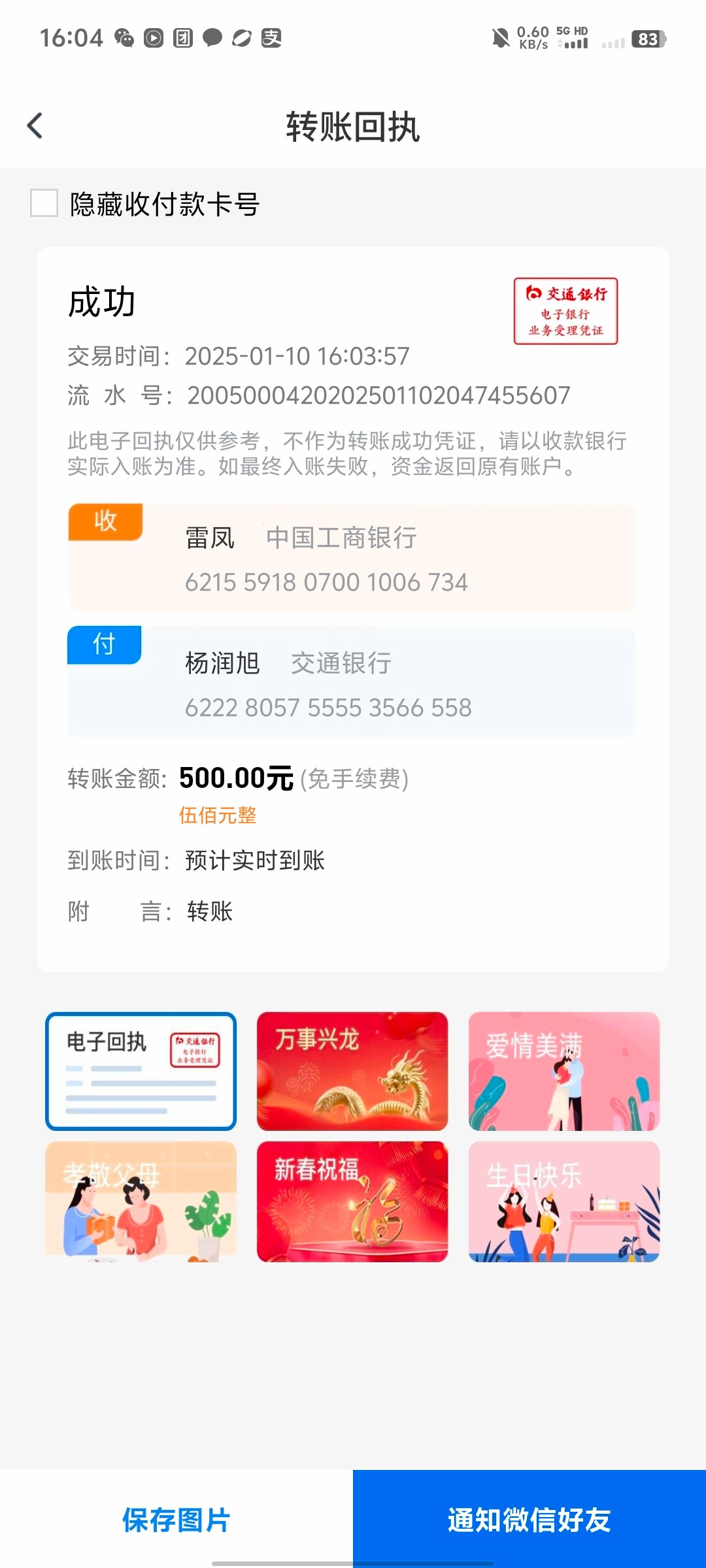The image size is (706, 1568).
Task: Check the 隐藏收付款卡号 checkbox
Action: 44,203
